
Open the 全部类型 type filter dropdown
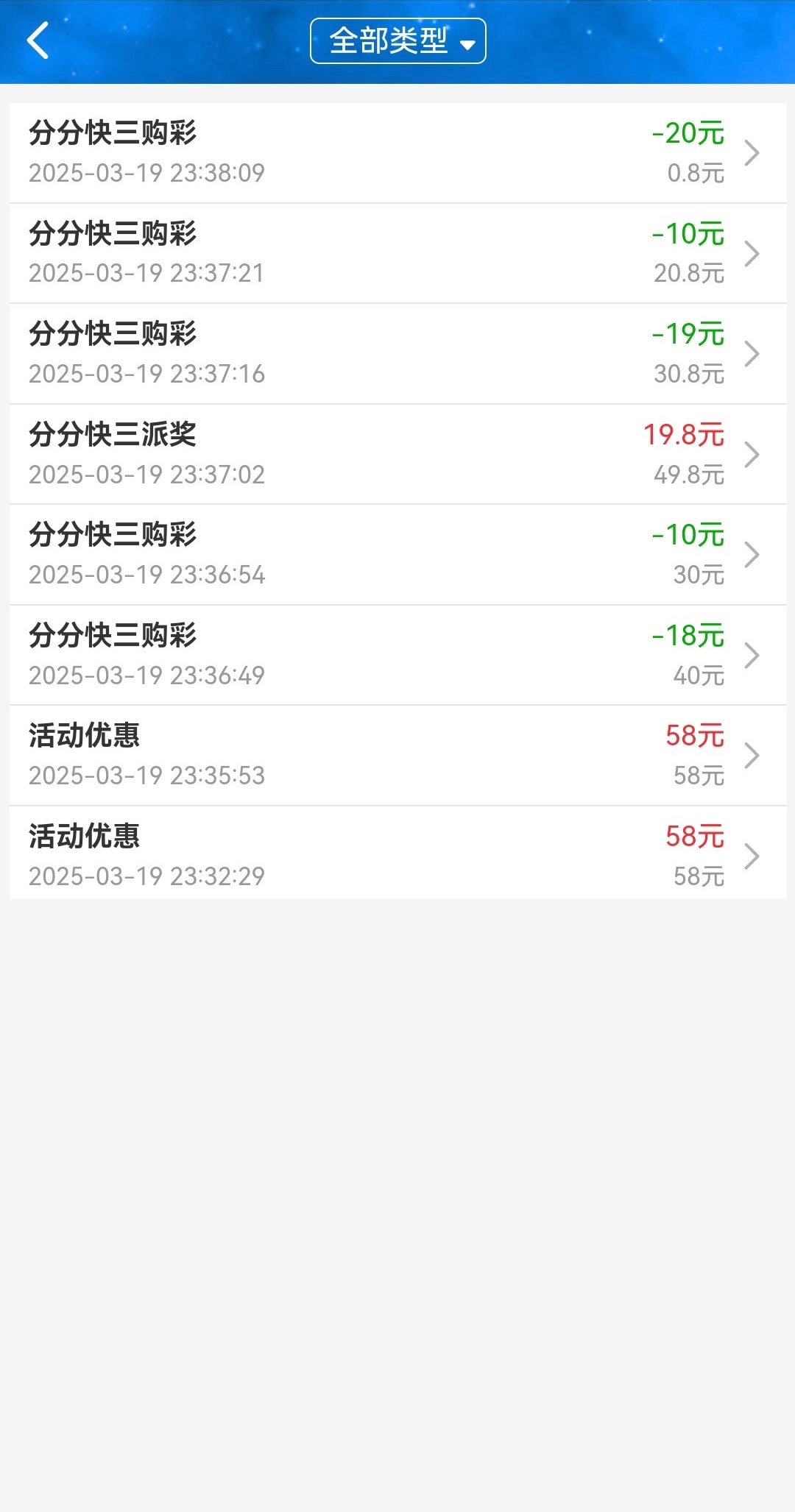[x=397, y=41]
